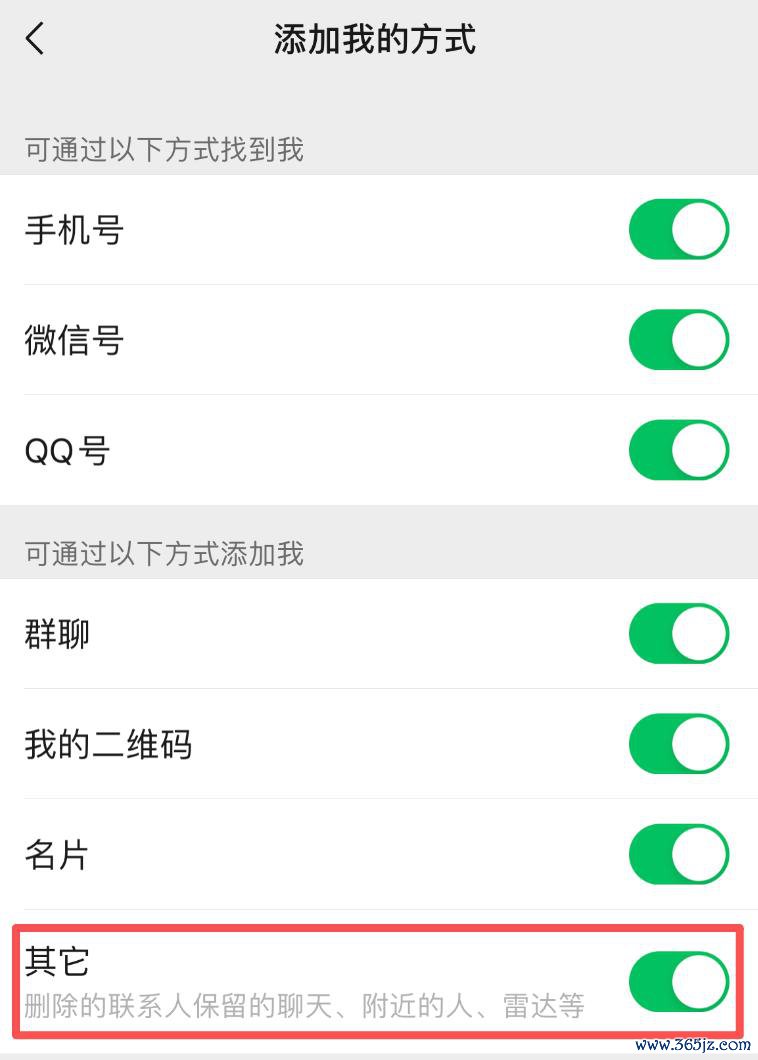Toggle the QQ号 switch off
The width and height of the screenshot is (758, 1060).
click(x=678, y=450)
